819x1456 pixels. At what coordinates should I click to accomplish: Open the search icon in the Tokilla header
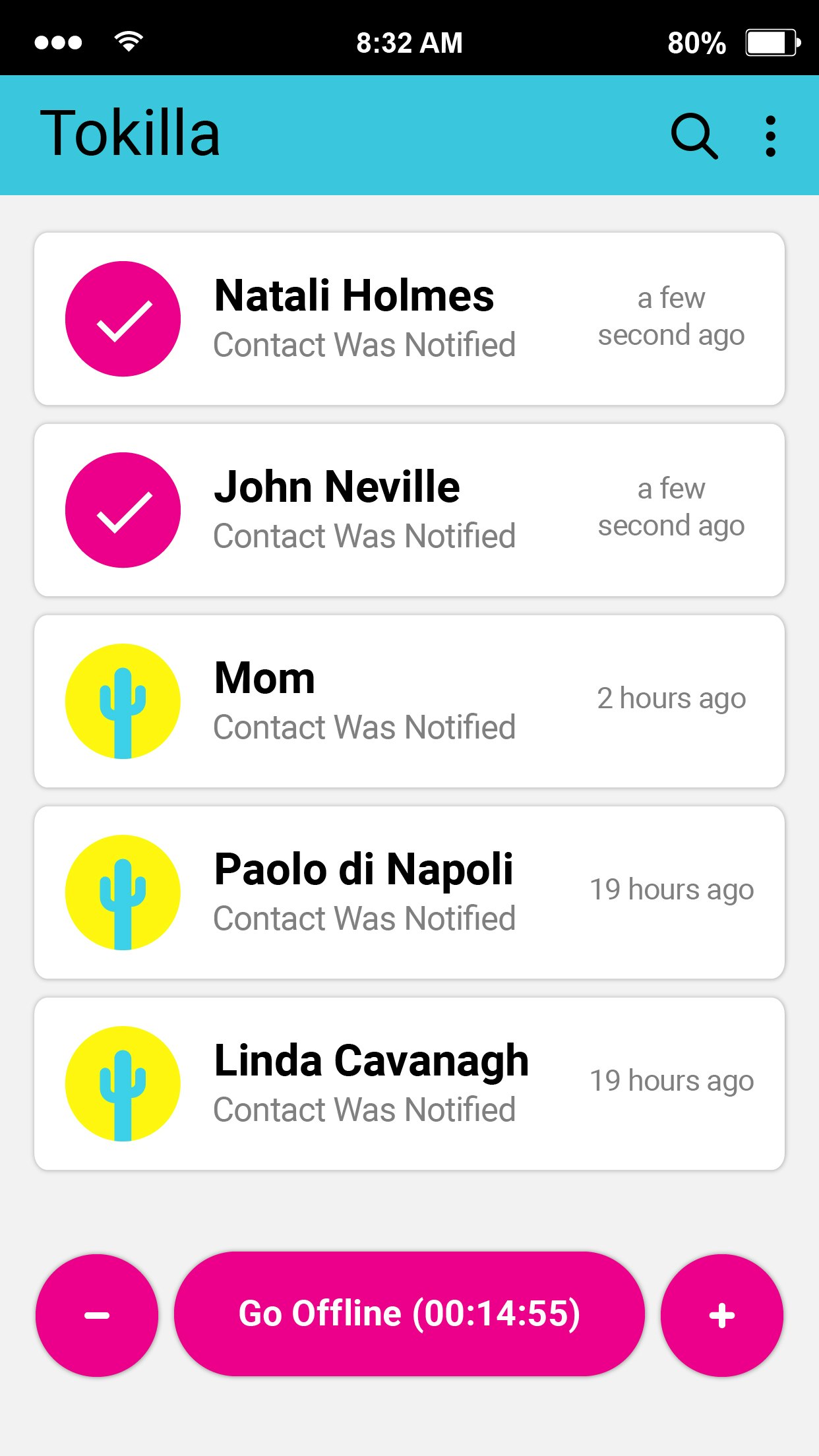point(693,136)
